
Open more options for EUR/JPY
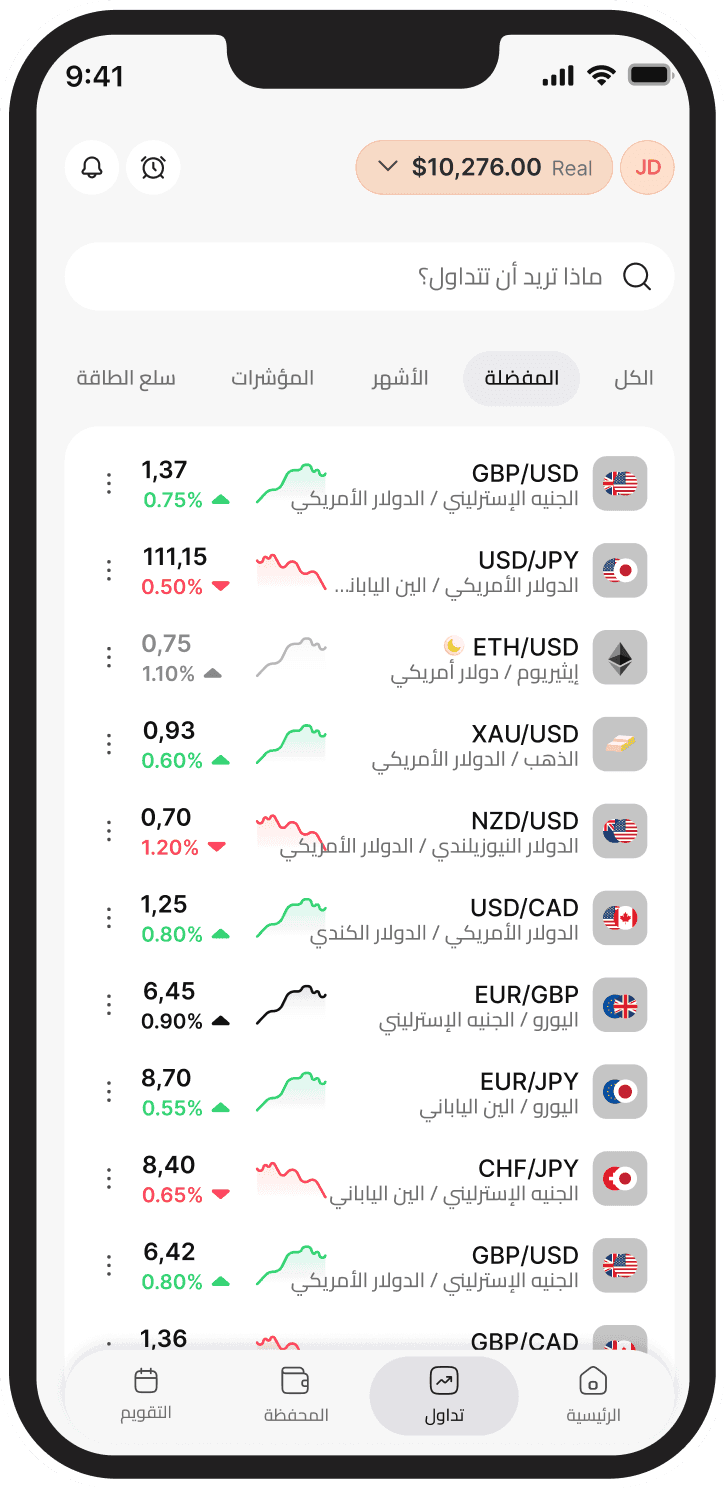pos(109,1092)
